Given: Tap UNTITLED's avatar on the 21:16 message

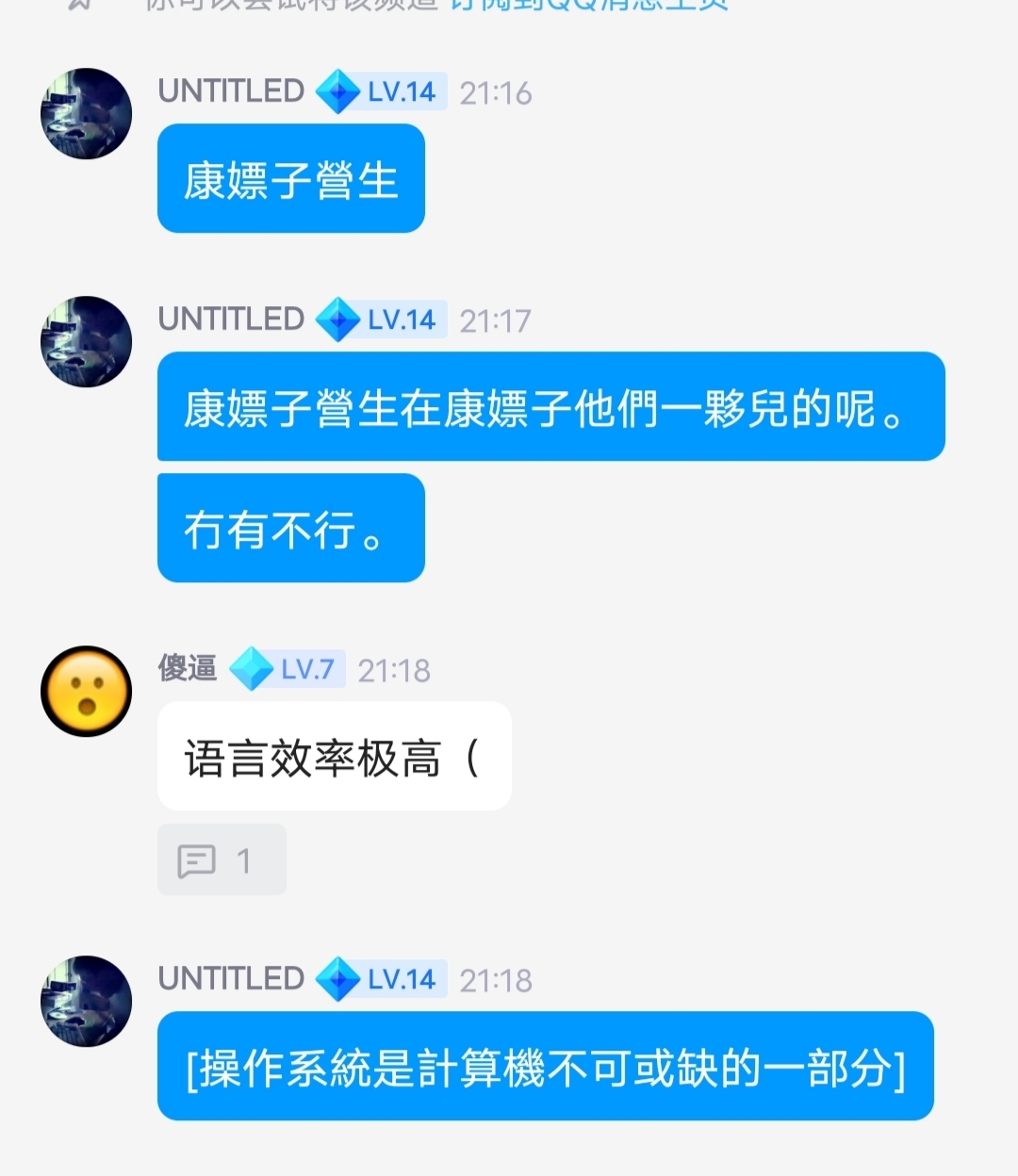Looking at the screenshot, I should [x=86, y=113].
